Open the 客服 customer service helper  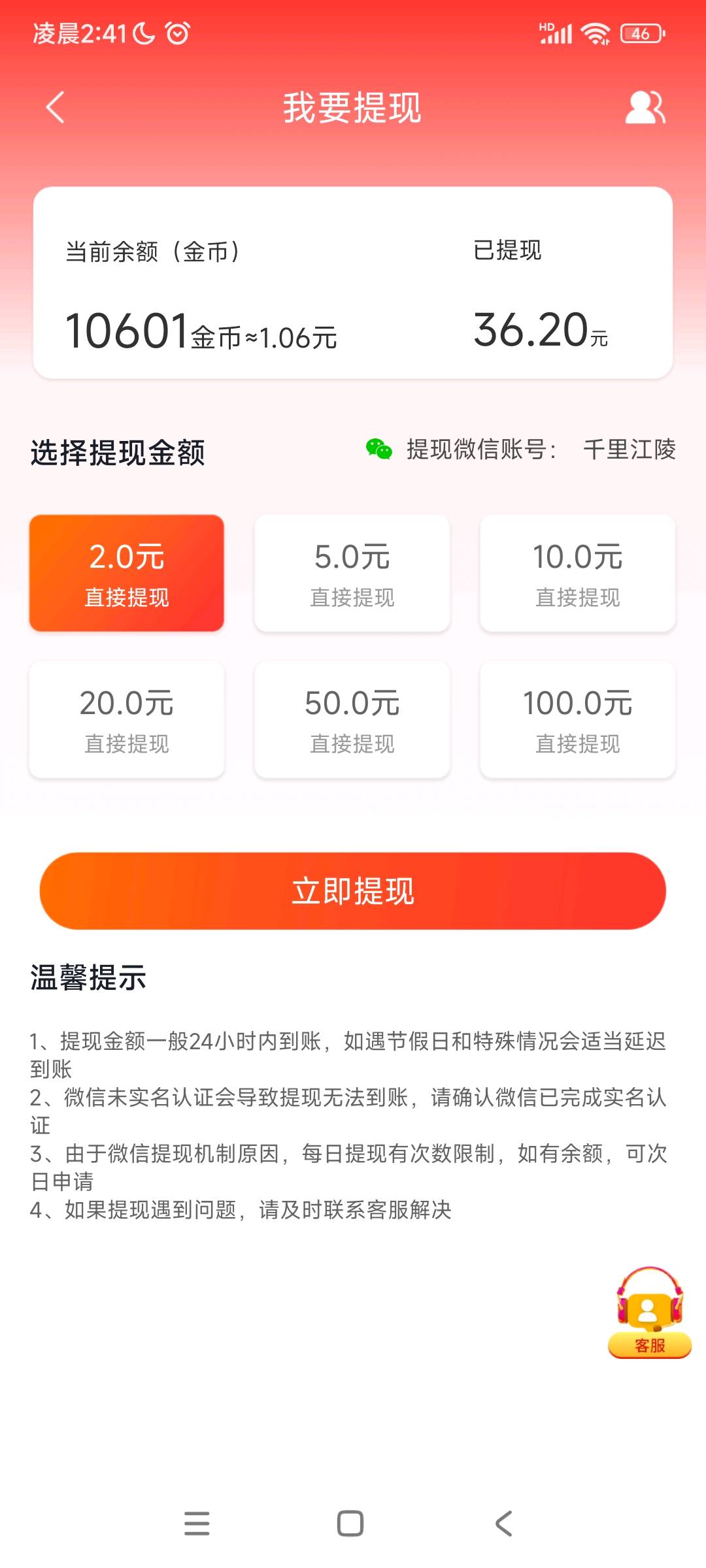click(x=650, y=1313)
